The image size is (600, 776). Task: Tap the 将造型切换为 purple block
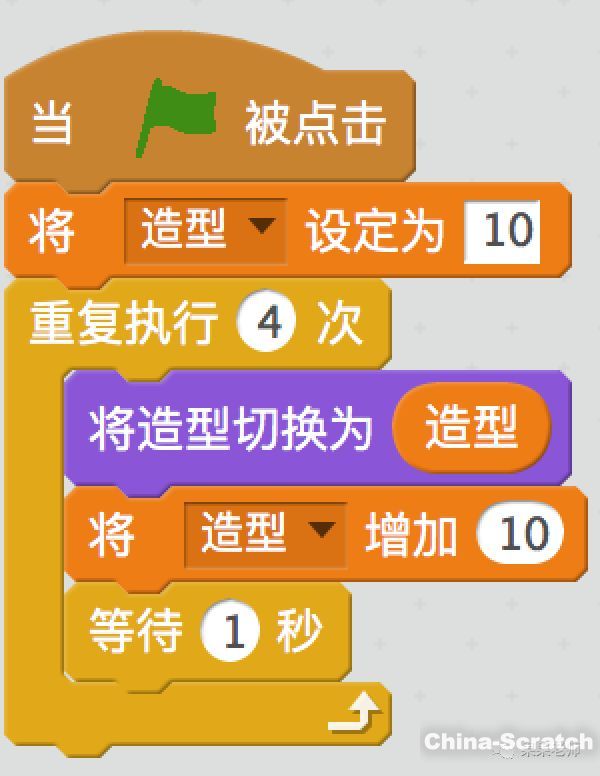[230, 430]
